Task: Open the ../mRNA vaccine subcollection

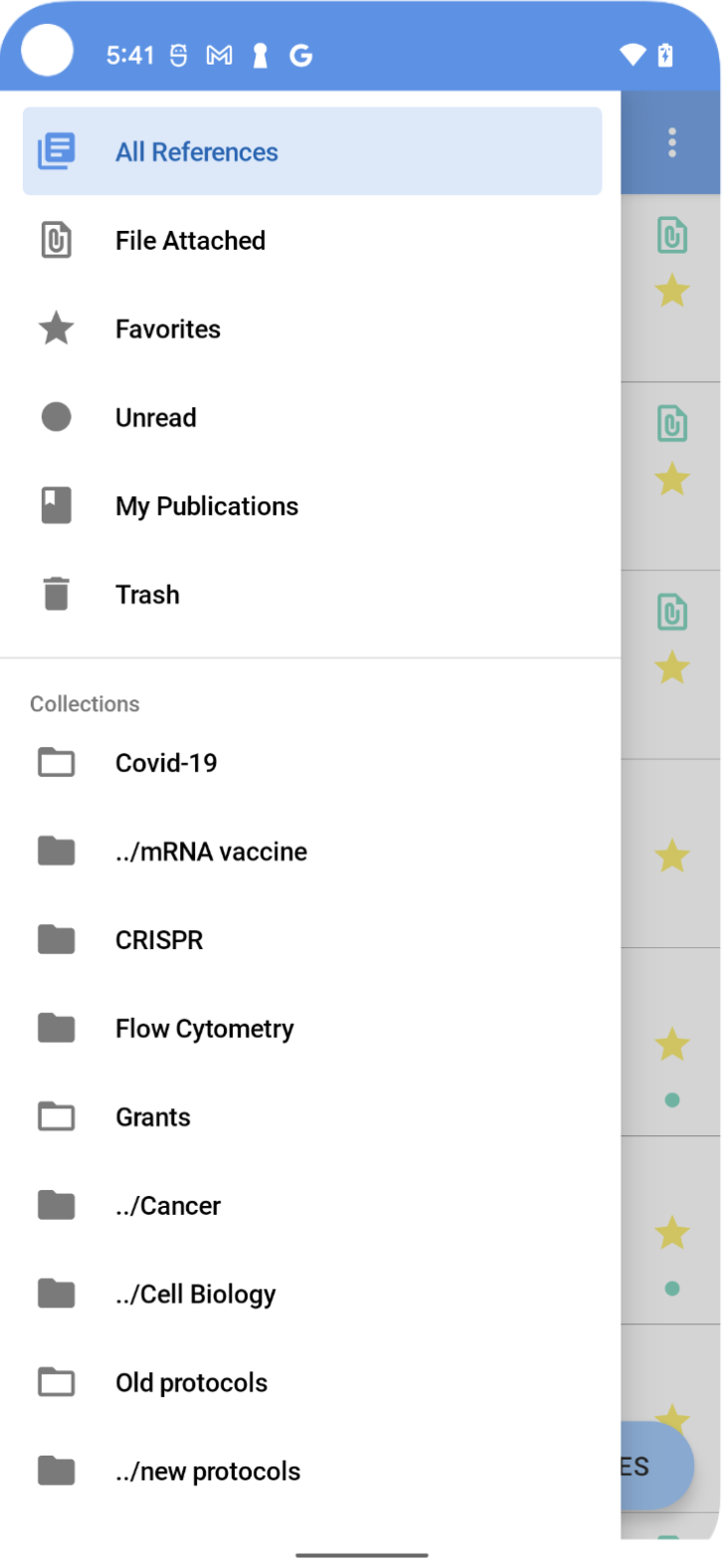Action: (311, 852)
